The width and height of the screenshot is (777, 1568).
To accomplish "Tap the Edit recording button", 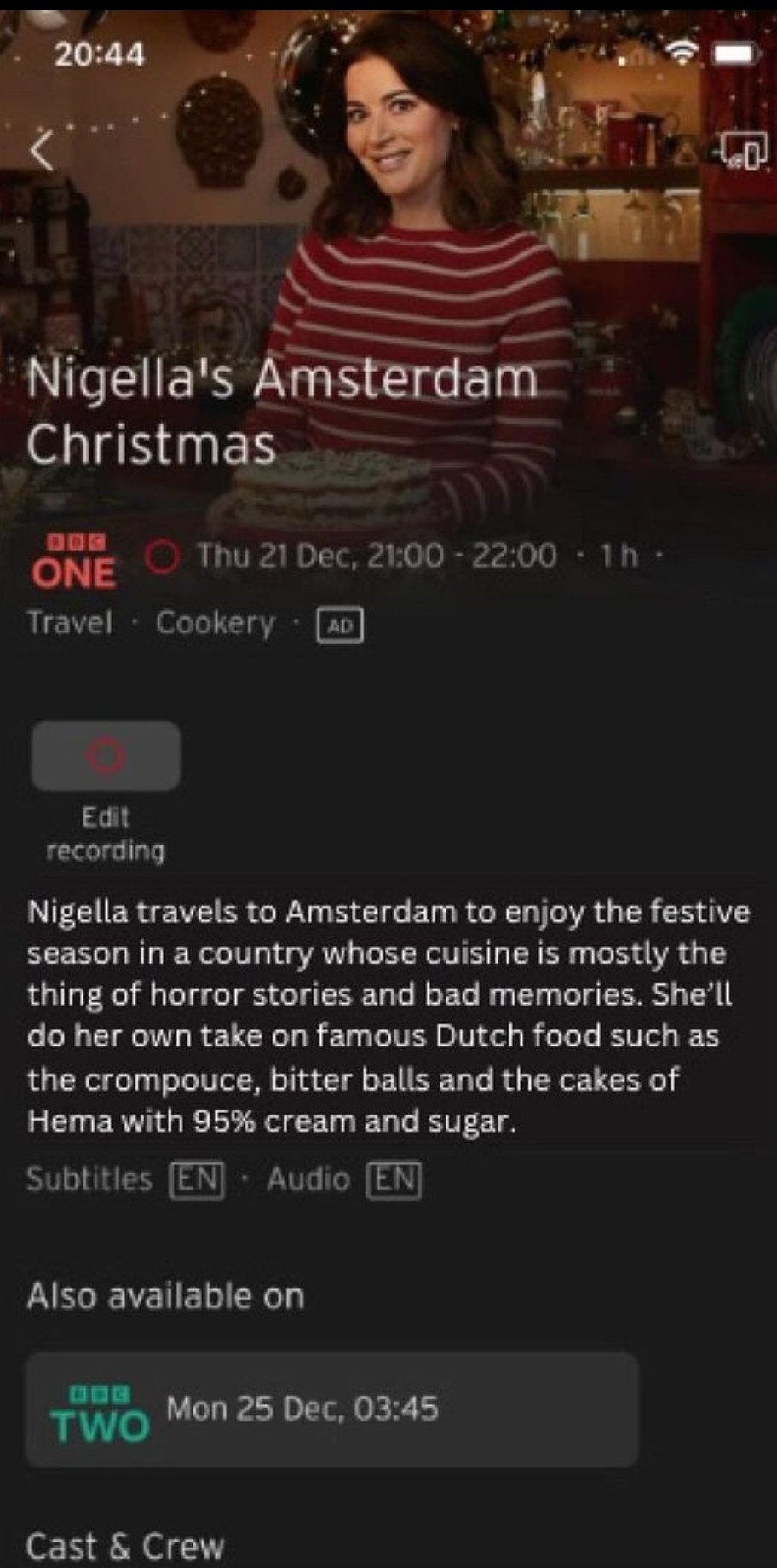I will (x=106, y=756).
